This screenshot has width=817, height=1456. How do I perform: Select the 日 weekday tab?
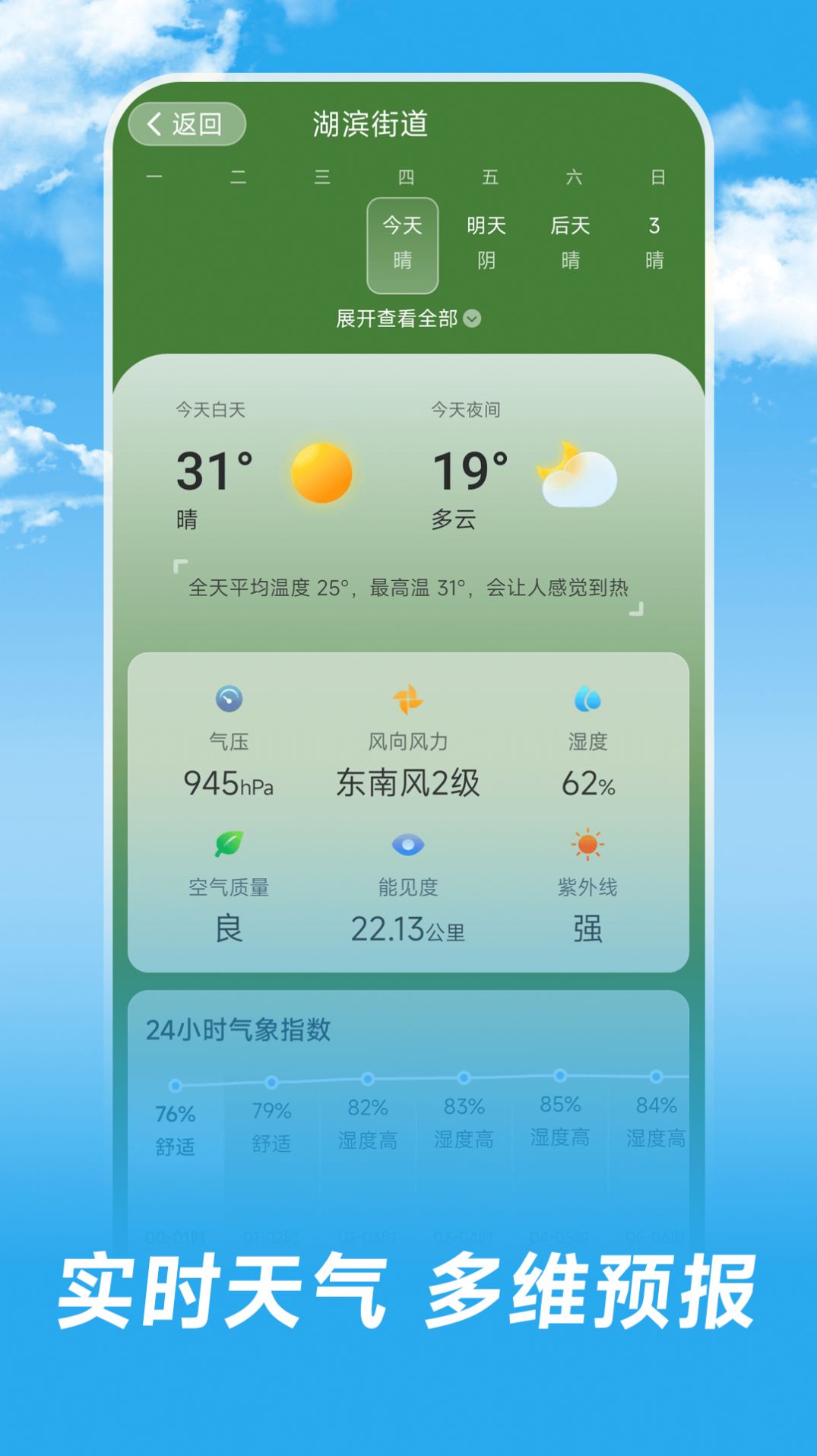point(657,176)
